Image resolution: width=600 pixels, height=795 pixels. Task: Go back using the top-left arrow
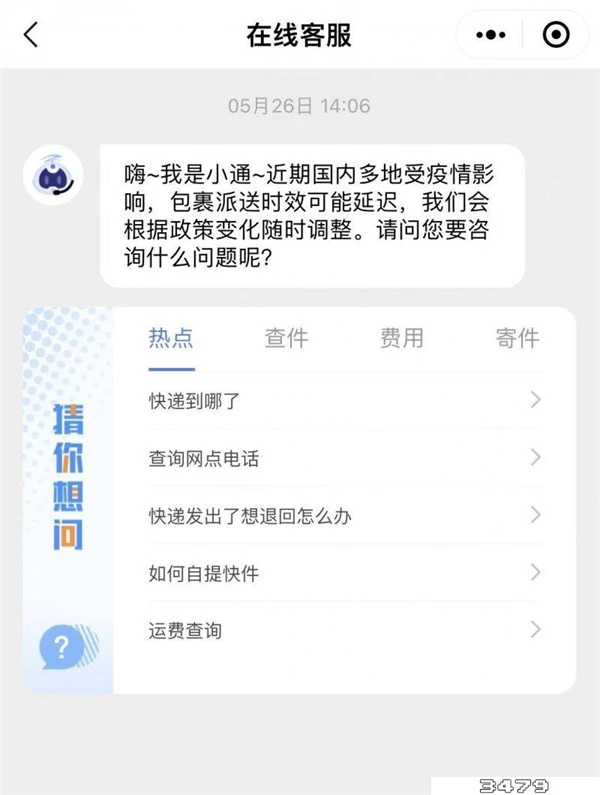(x=31, y=35)
